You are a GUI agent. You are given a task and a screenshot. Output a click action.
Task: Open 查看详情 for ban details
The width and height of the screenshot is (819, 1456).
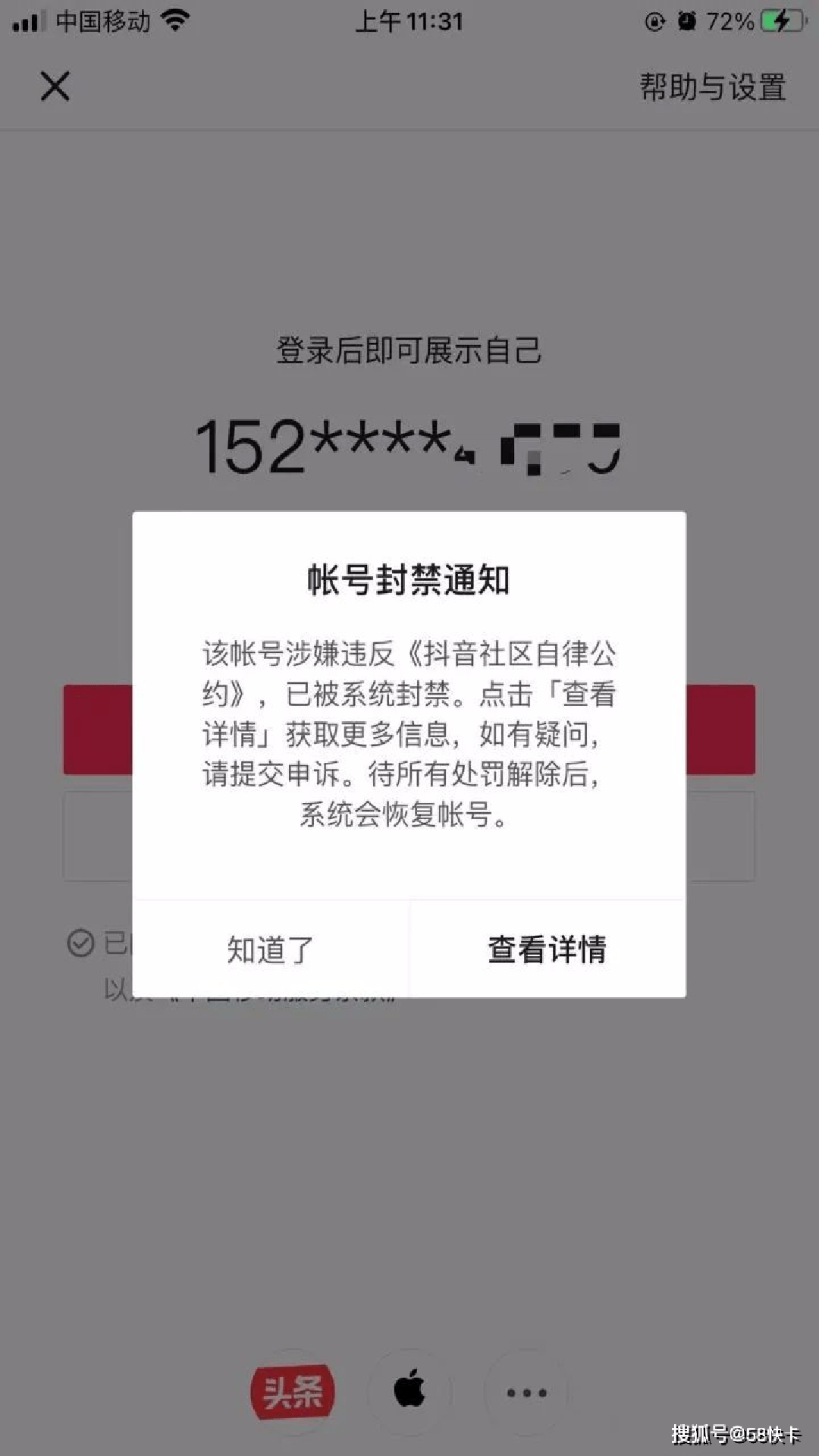point(547,949)
